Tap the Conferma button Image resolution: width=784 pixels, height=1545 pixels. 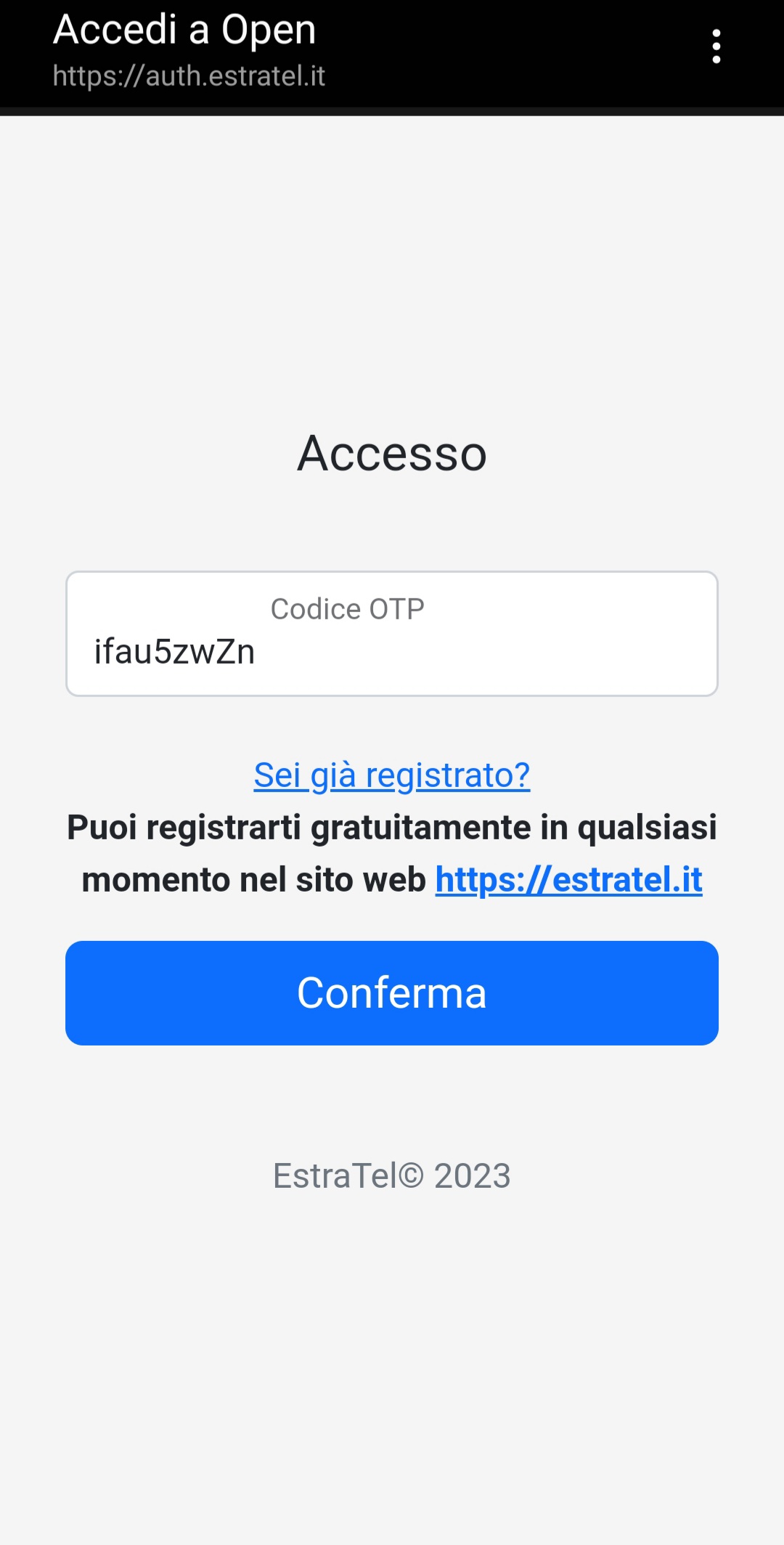coord(392,993)
